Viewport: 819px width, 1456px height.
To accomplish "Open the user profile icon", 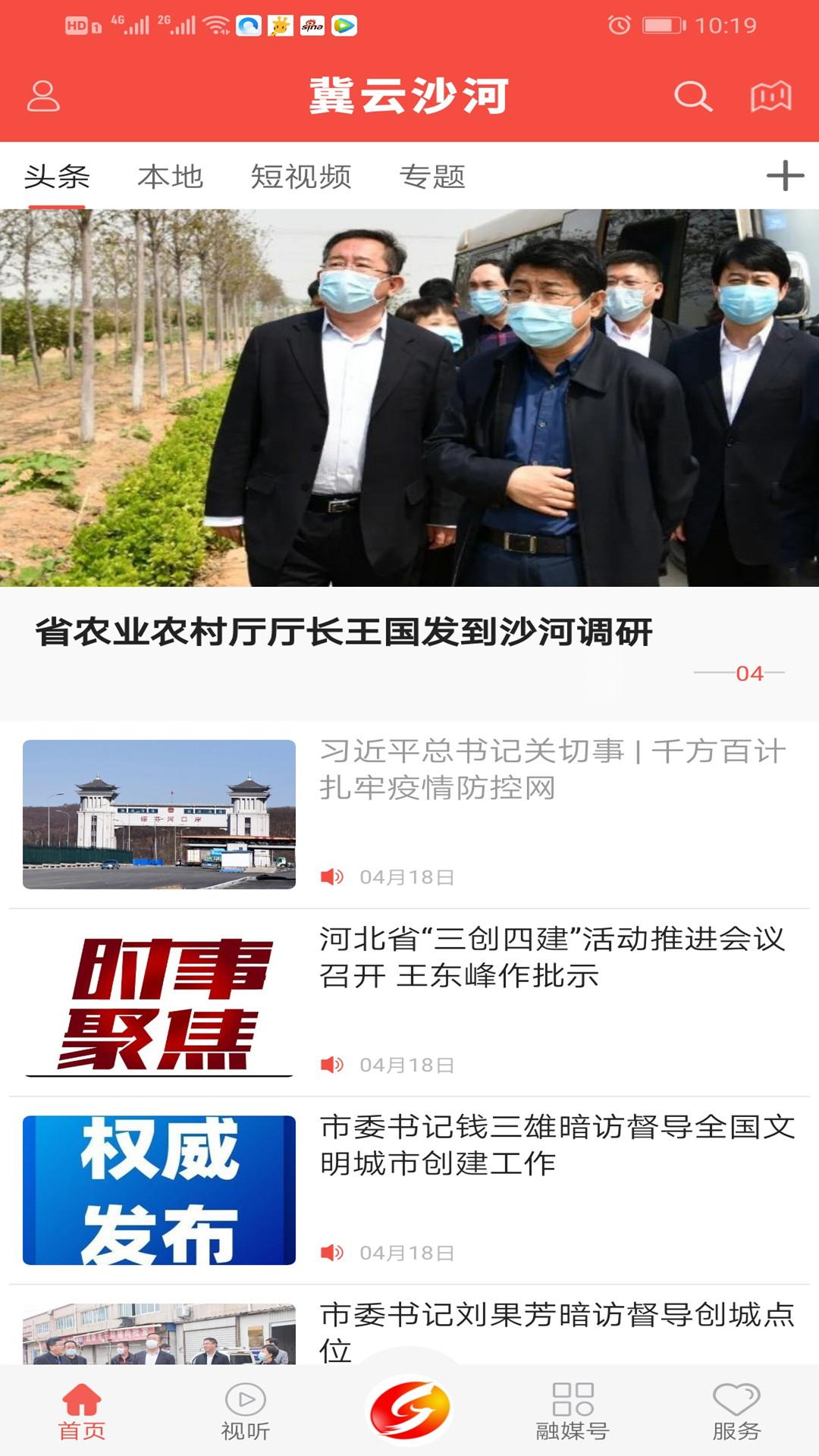I will pos(43,97).
